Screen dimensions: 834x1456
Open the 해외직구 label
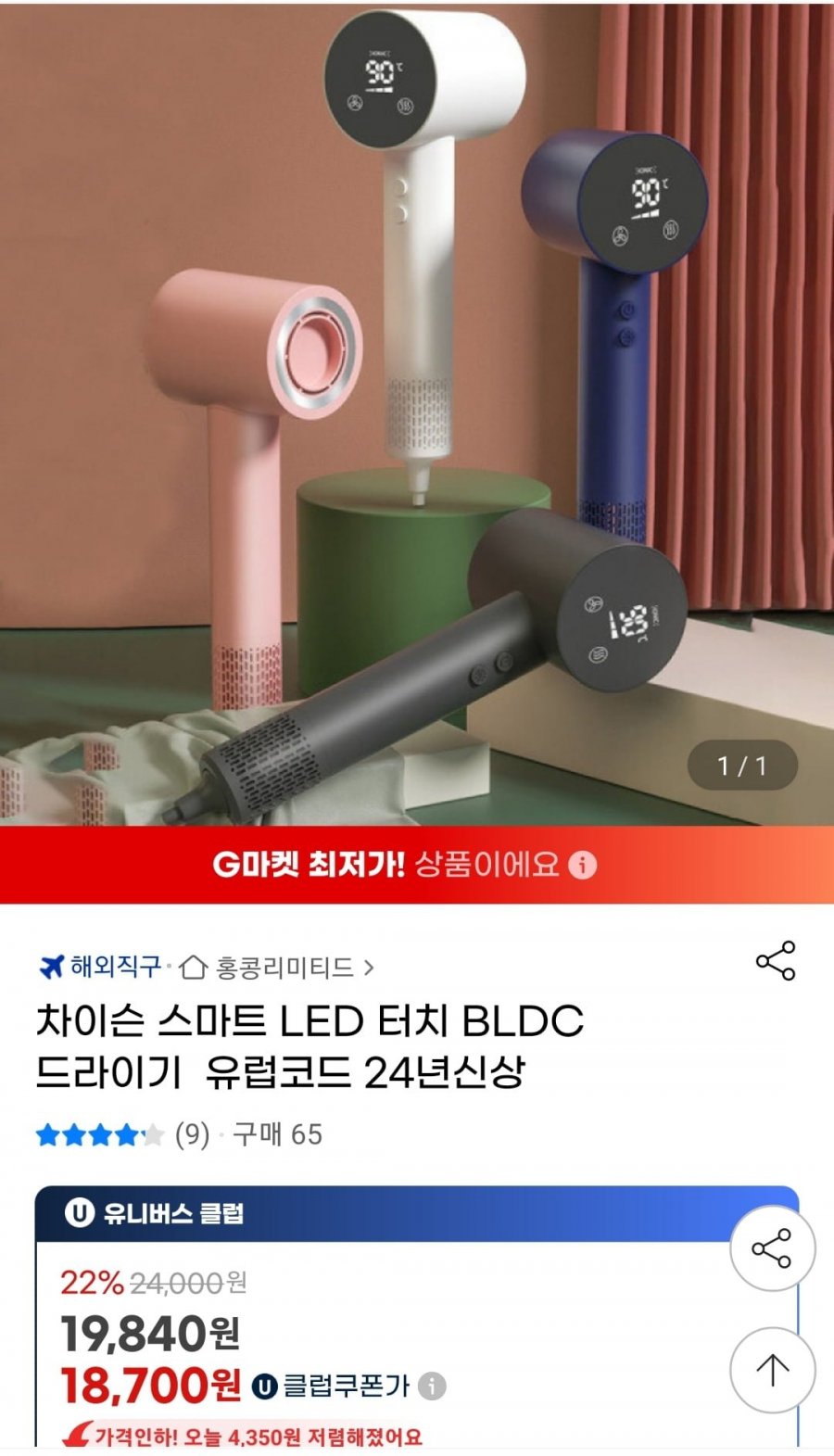point(100,968)
